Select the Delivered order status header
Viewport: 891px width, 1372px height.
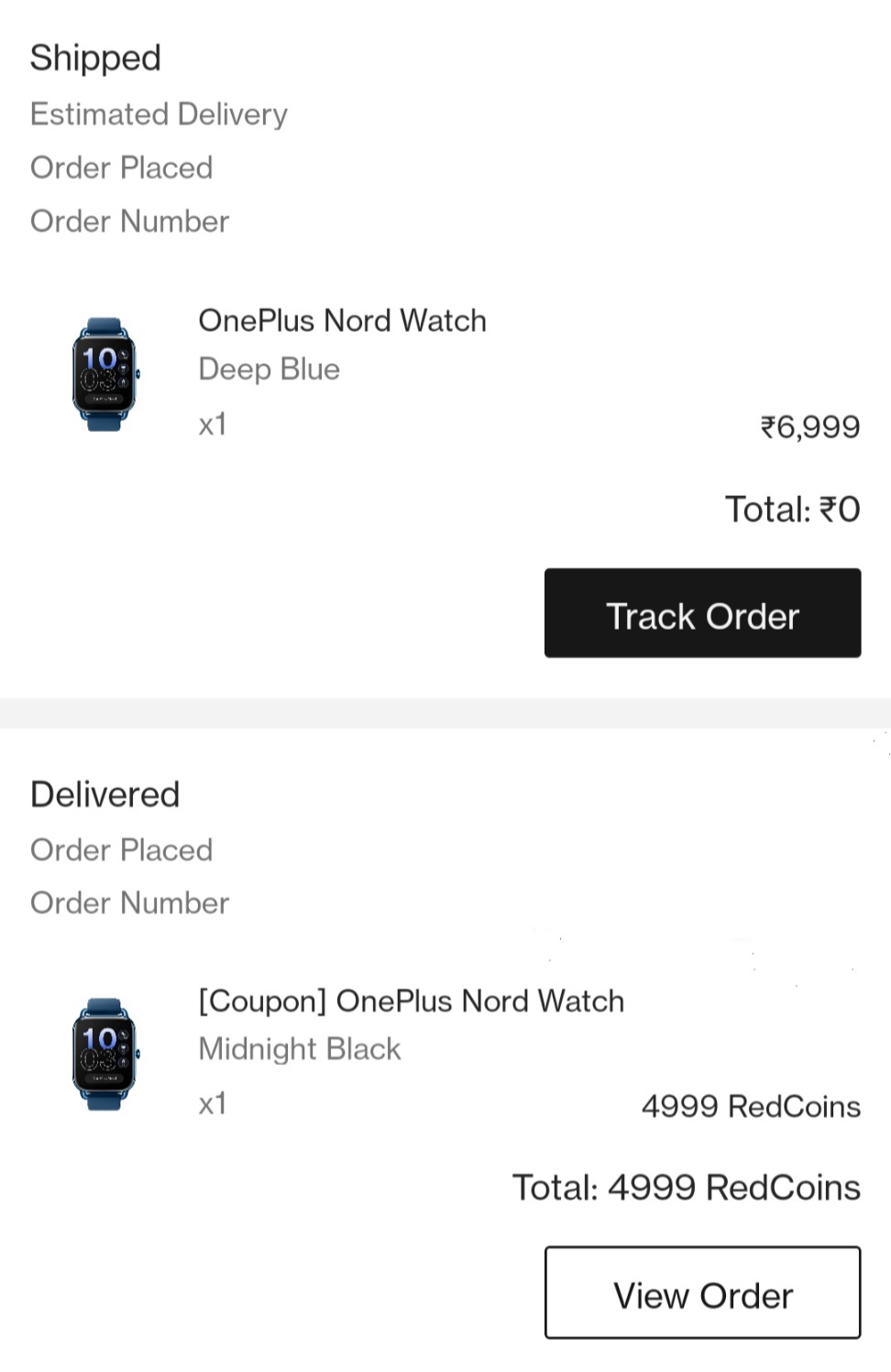tap(104, 794)
